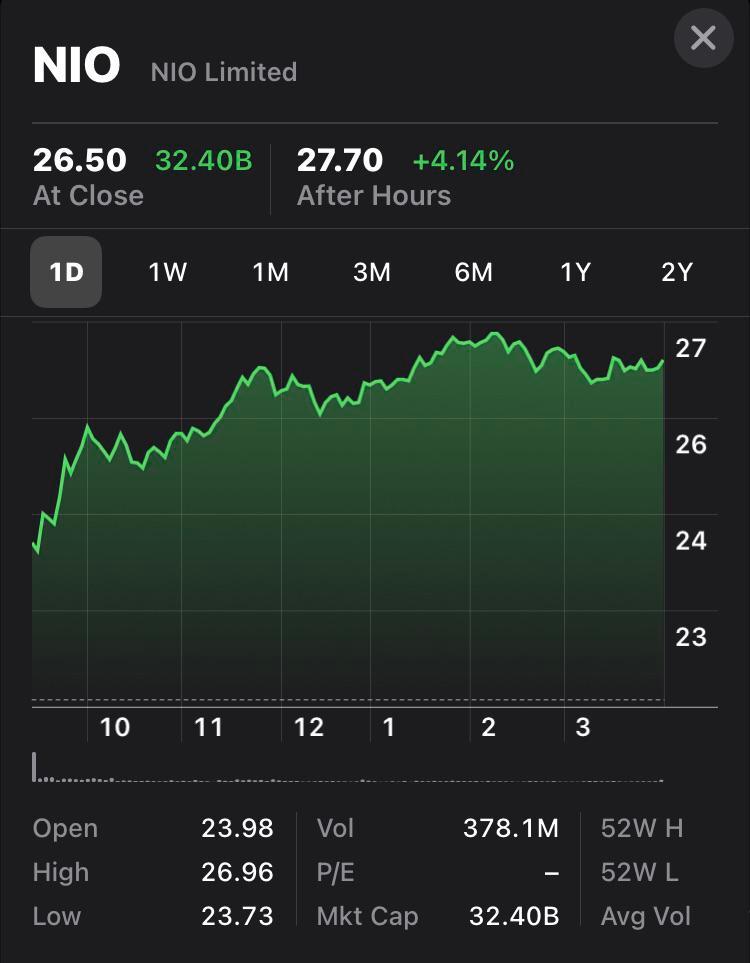Close the NIO stock detail card
The height and width of the screenshot is (963, 750).
(x=703, y=39)
